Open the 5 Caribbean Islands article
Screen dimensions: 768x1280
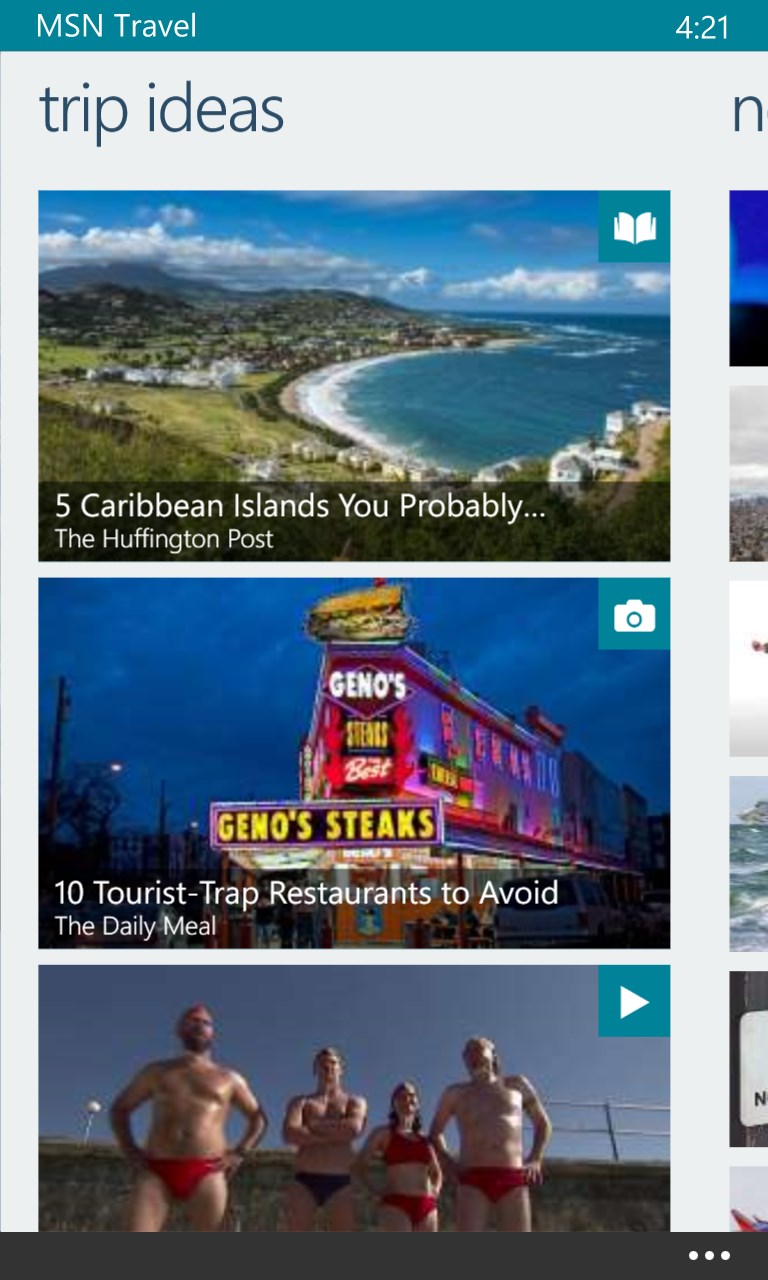[x=354, y=376]
